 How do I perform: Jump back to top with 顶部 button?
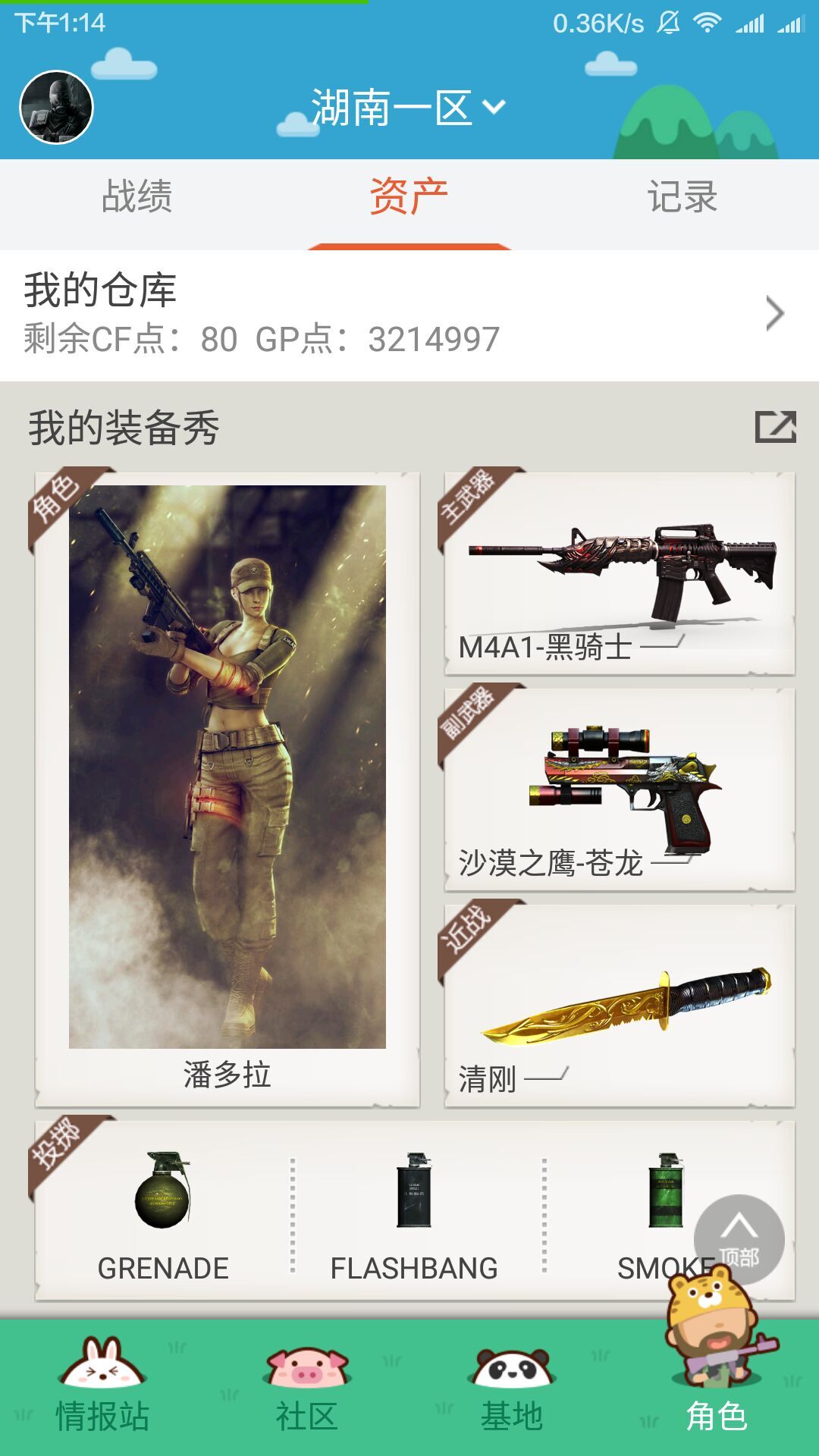click(x=739, y=1239)
